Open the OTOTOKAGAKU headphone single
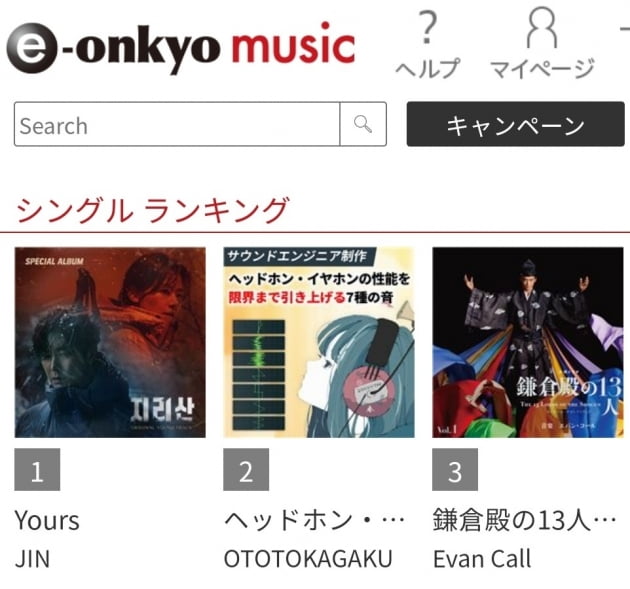The image size is (630, 589). [x=318, y=342]
